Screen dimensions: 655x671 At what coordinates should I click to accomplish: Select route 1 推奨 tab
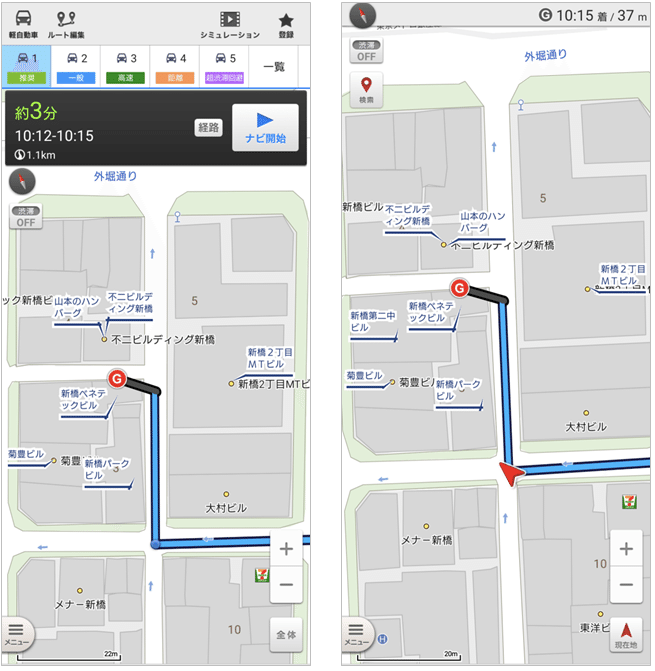click(x=26, y=66)
